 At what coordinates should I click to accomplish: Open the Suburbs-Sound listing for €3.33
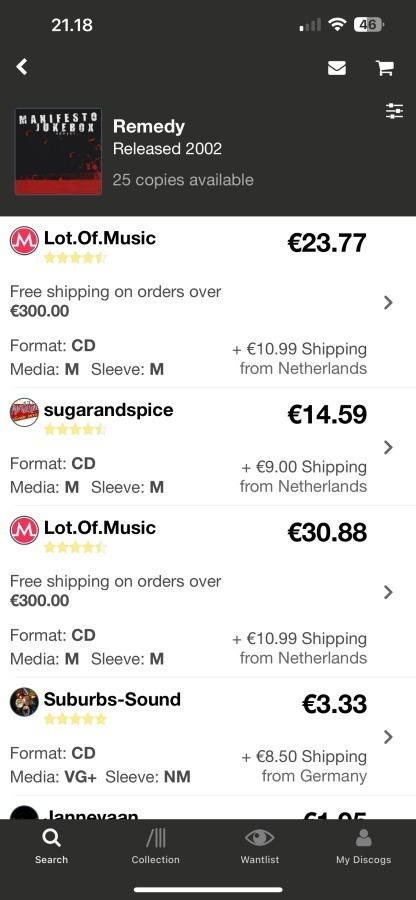coord(208,736)
